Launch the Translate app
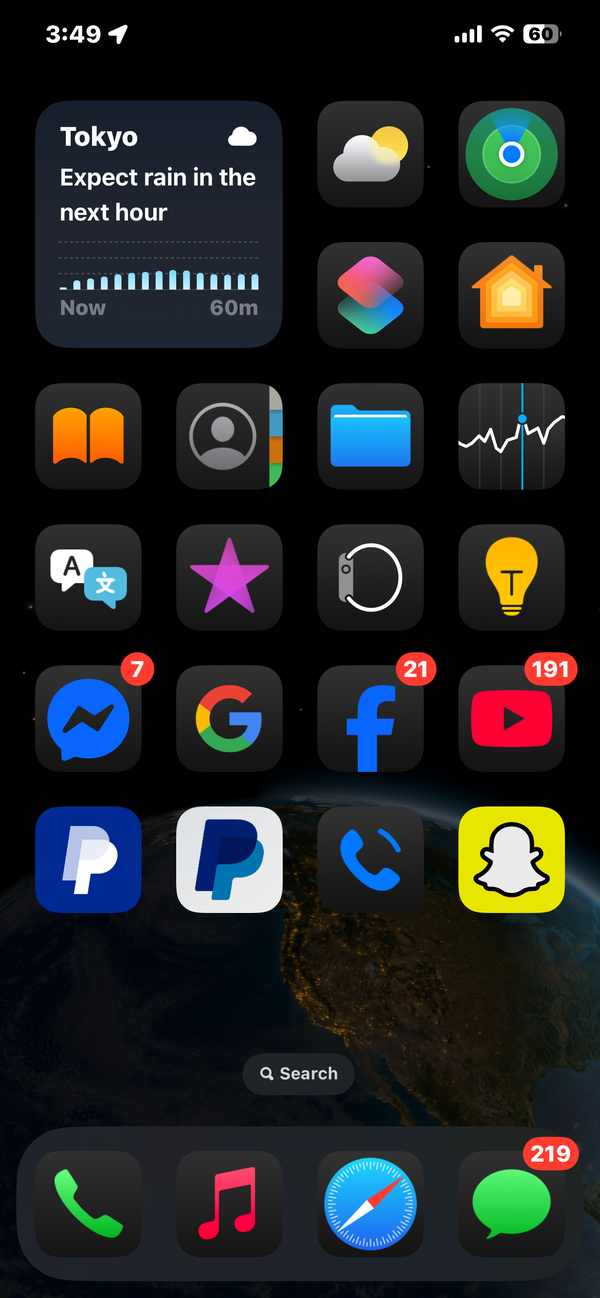600x1298 pixels. point(88,577)
